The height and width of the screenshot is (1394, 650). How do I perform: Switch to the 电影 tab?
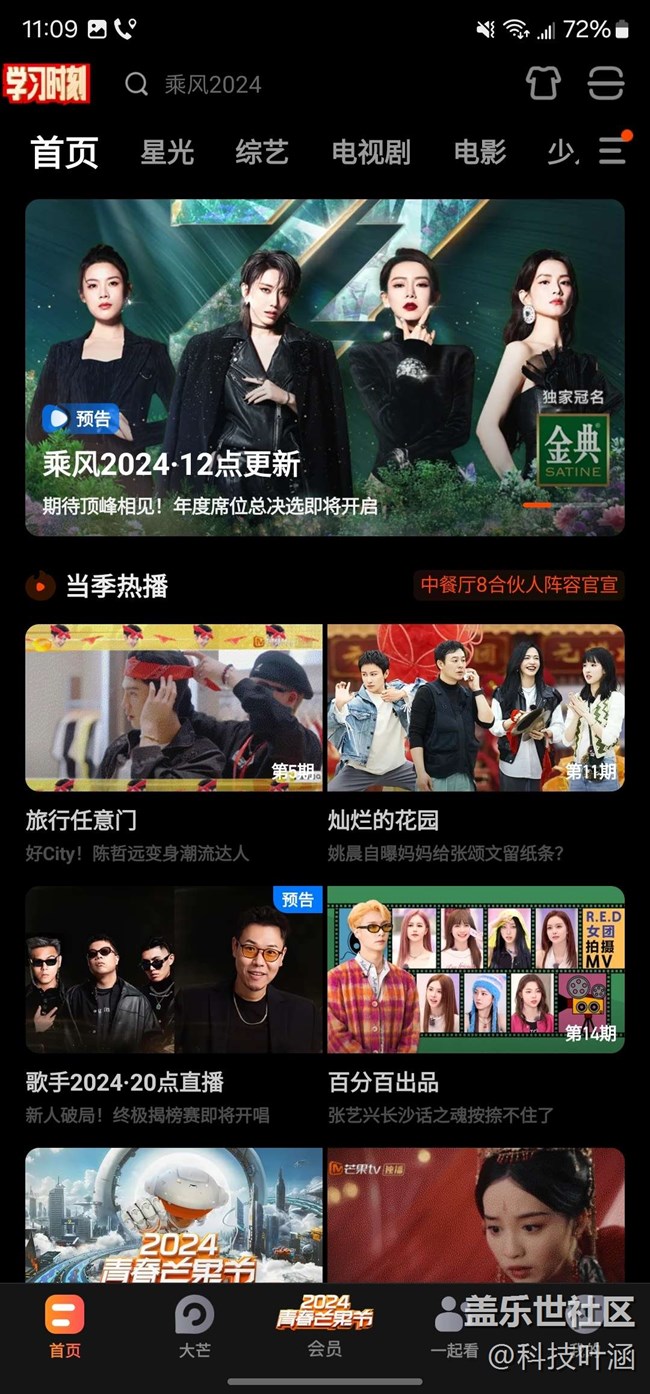pyautogui.click(x=480, y=152)
